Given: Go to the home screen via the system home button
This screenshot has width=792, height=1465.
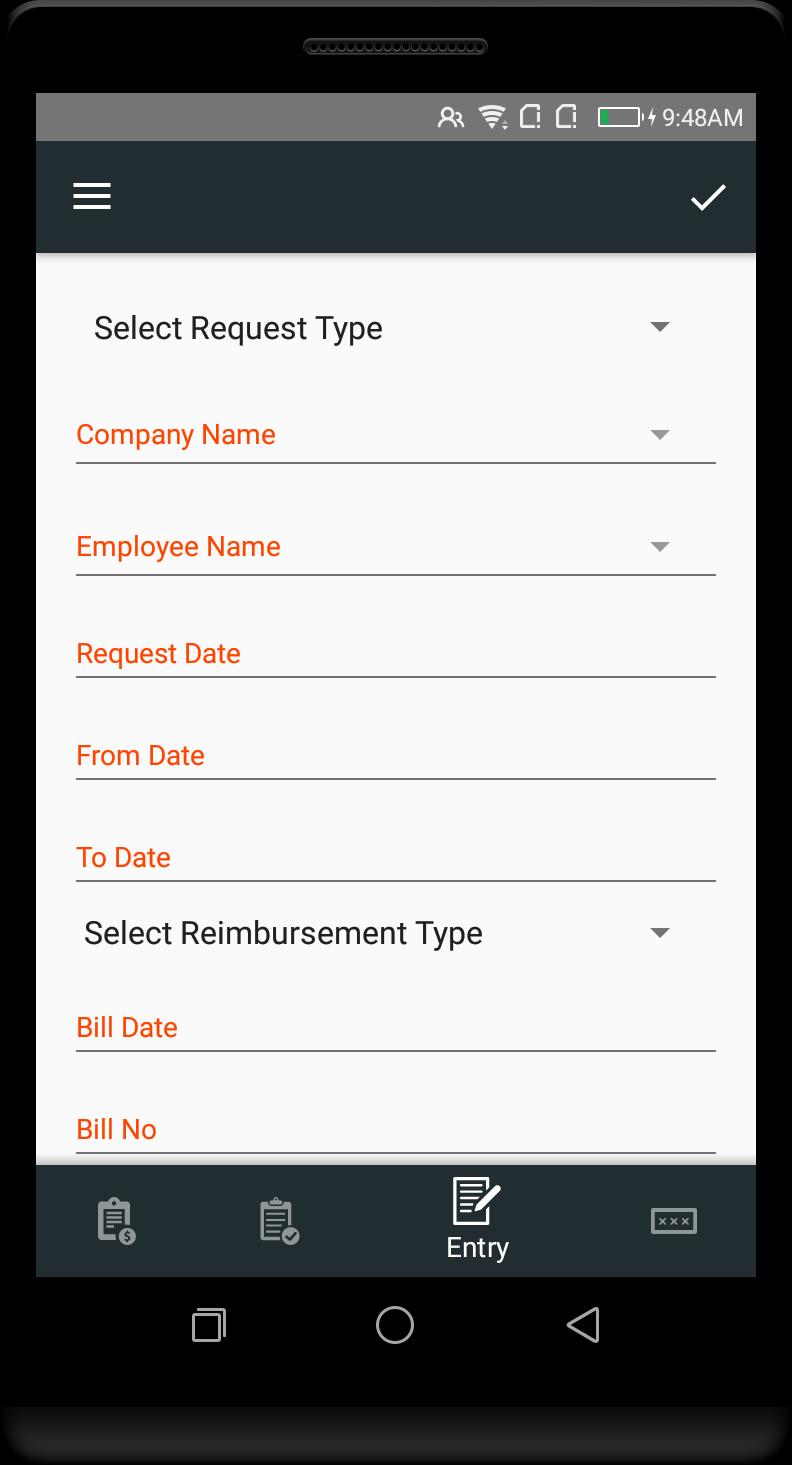Looking at the screenshot, I should 395,1325.
